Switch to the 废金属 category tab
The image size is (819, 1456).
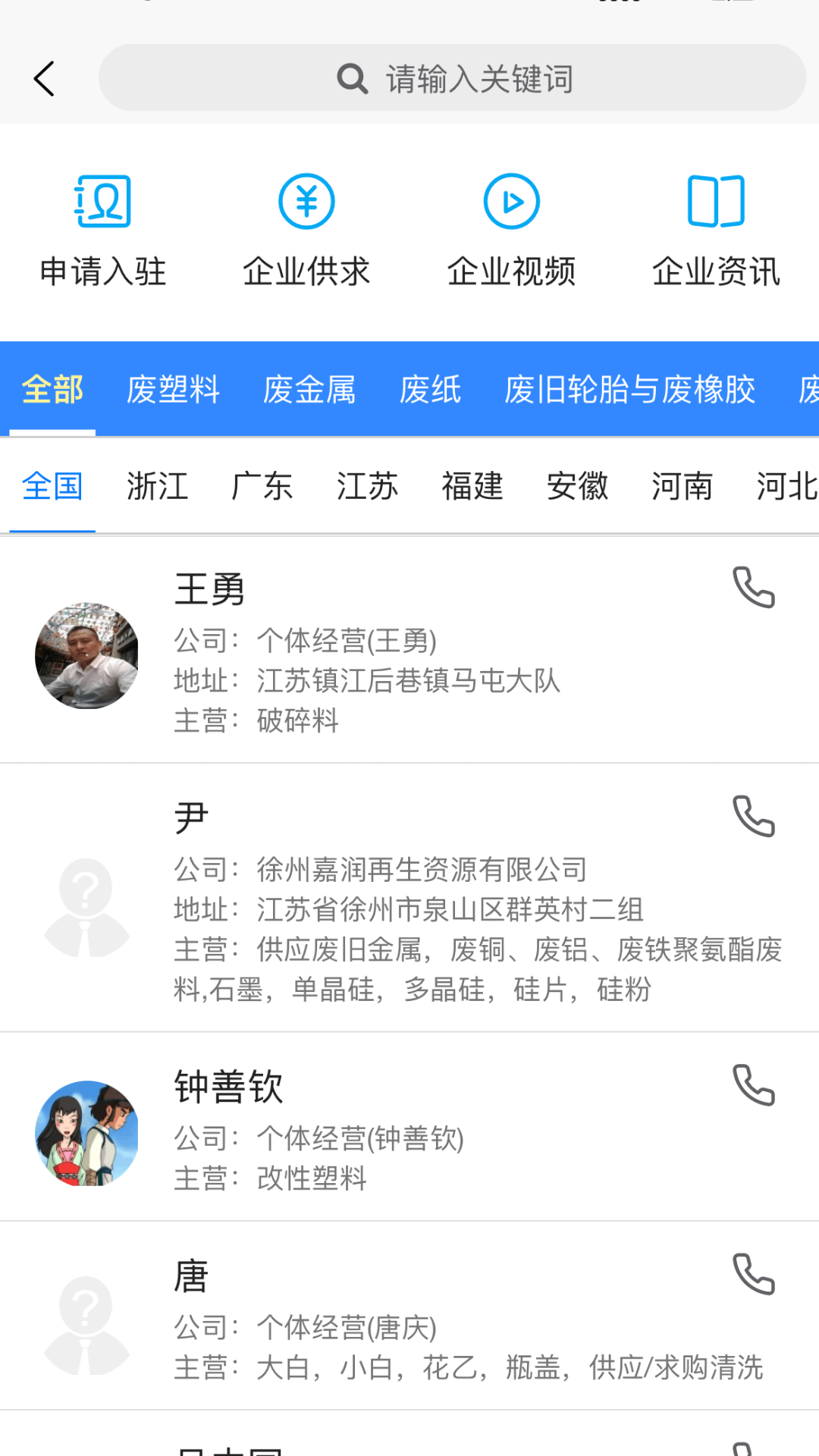[x=309, y=390]
